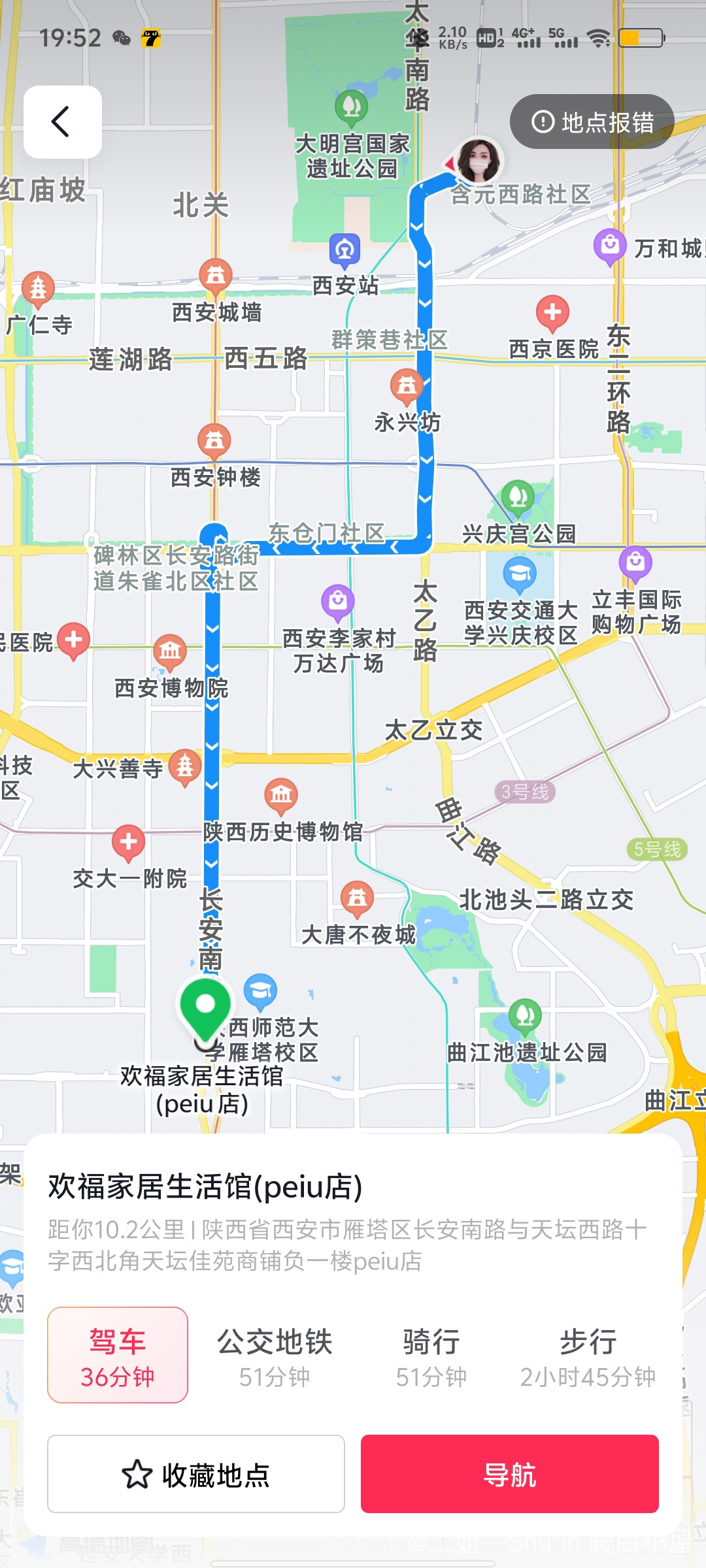706x1568 pixels.
Task: Report a location error via 地点报错
Action: 592,122
